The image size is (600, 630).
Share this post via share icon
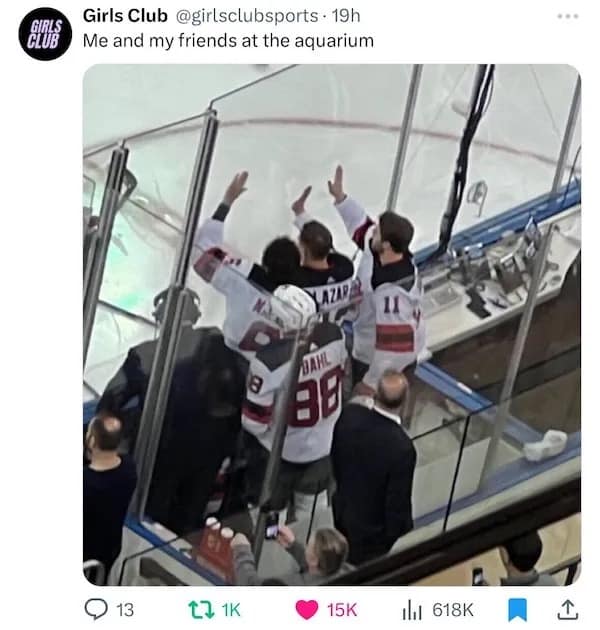coord(565,608)
